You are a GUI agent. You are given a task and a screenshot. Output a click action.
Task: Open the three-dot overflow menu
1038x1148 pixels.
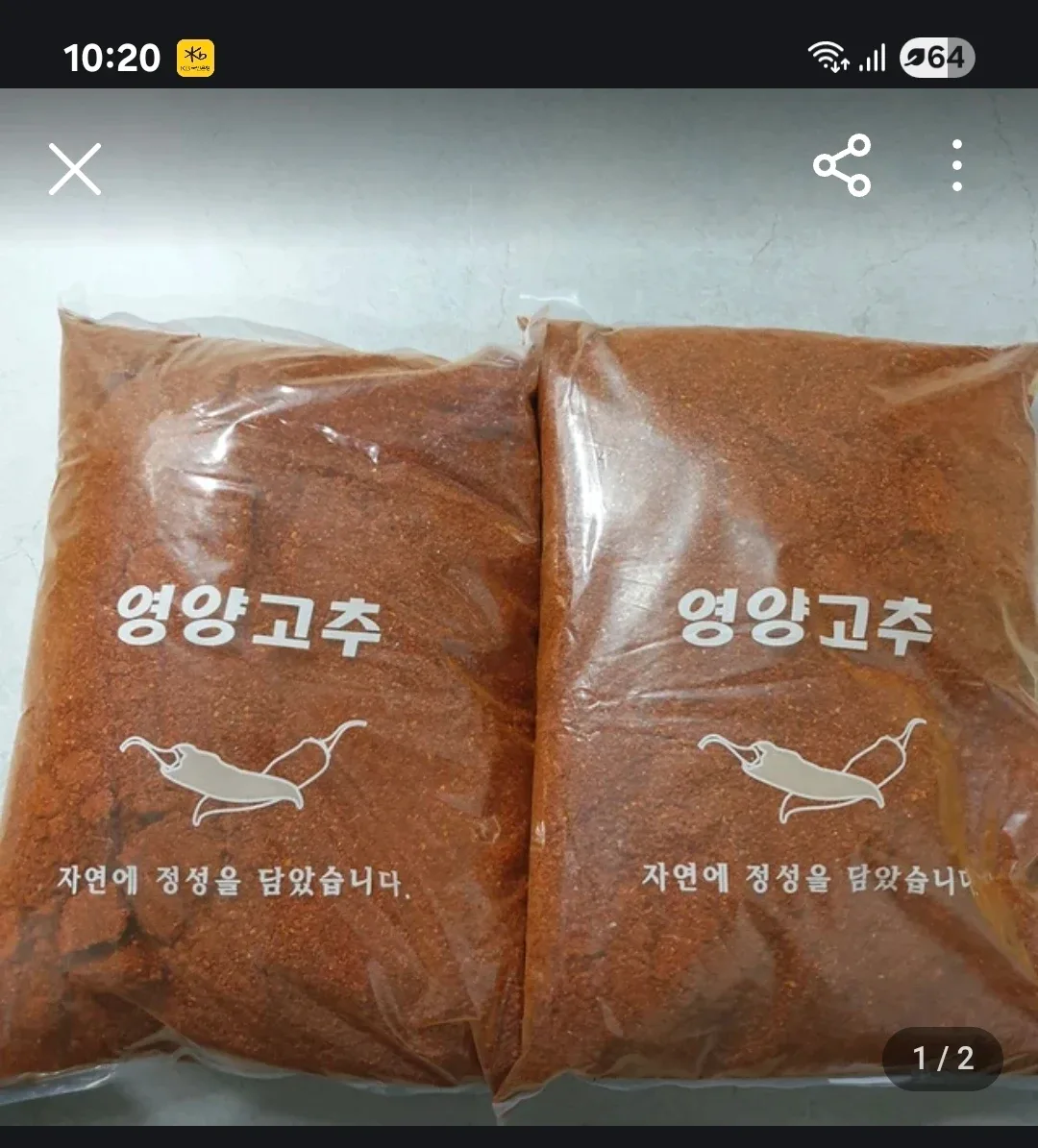(x=956, y=166)
